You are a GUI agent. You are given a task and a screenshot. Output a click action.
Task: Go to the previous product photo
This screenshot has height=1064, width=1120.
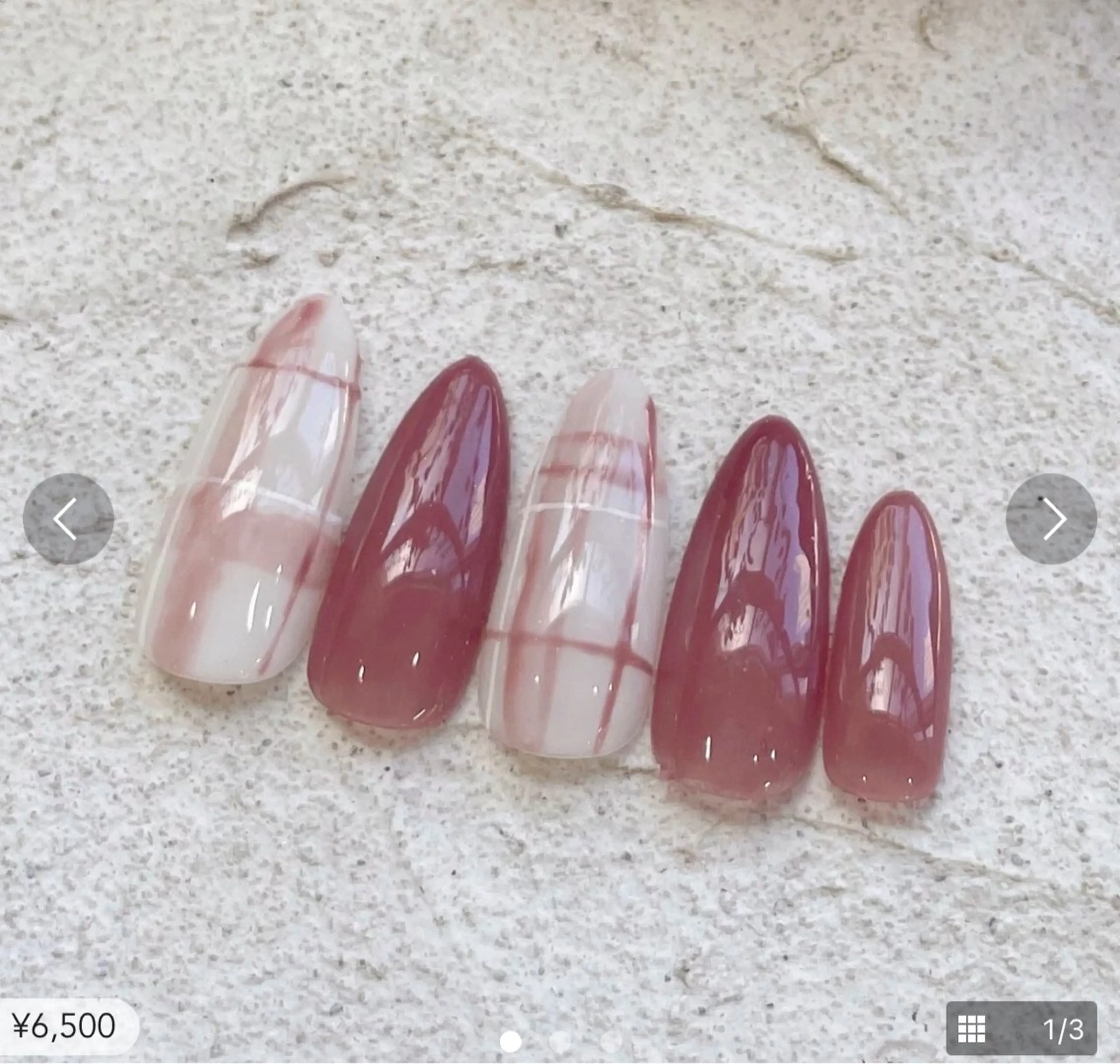tap(68, 519)
